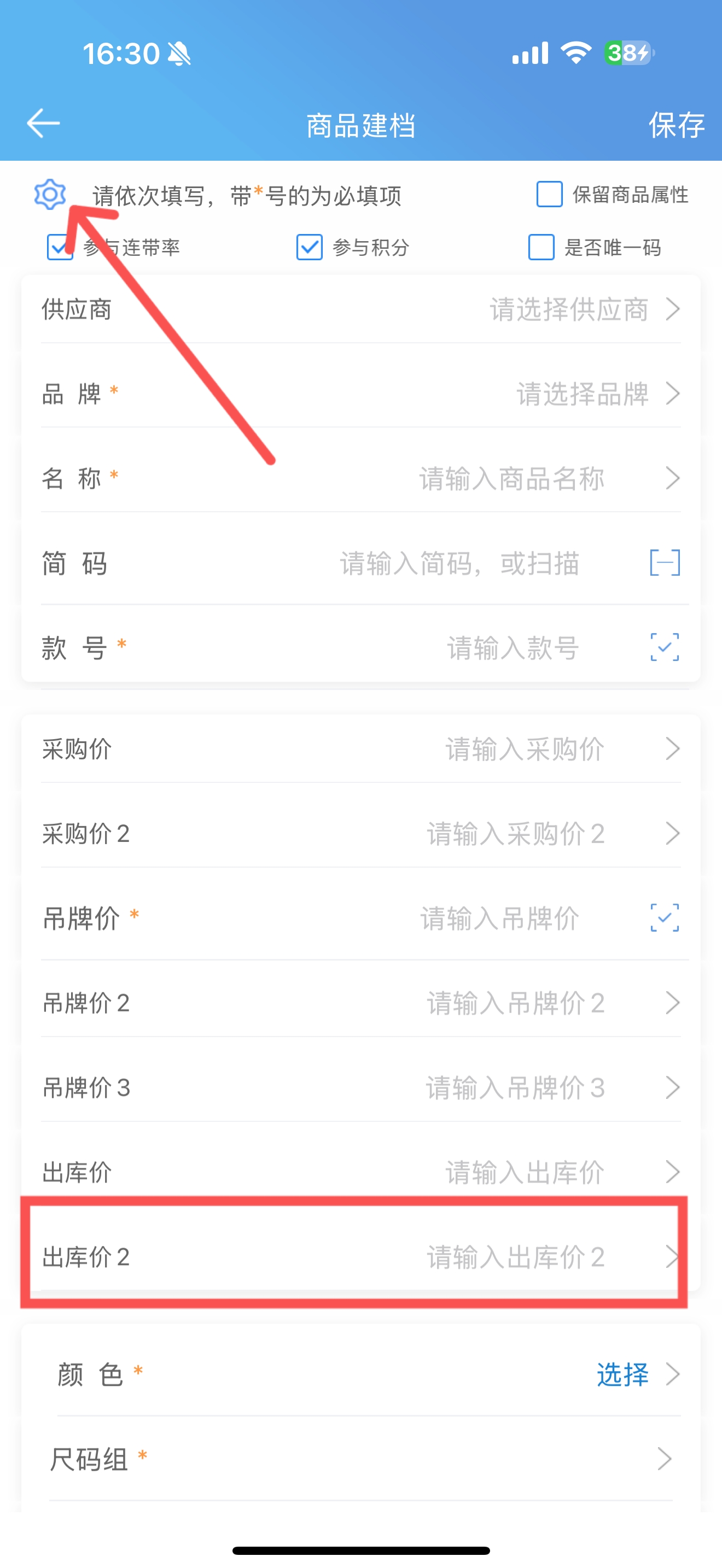The width and height of the screenshot is (722, 1568).
Task: Tap the 请输入吊牌价 field
Action: 499,918
